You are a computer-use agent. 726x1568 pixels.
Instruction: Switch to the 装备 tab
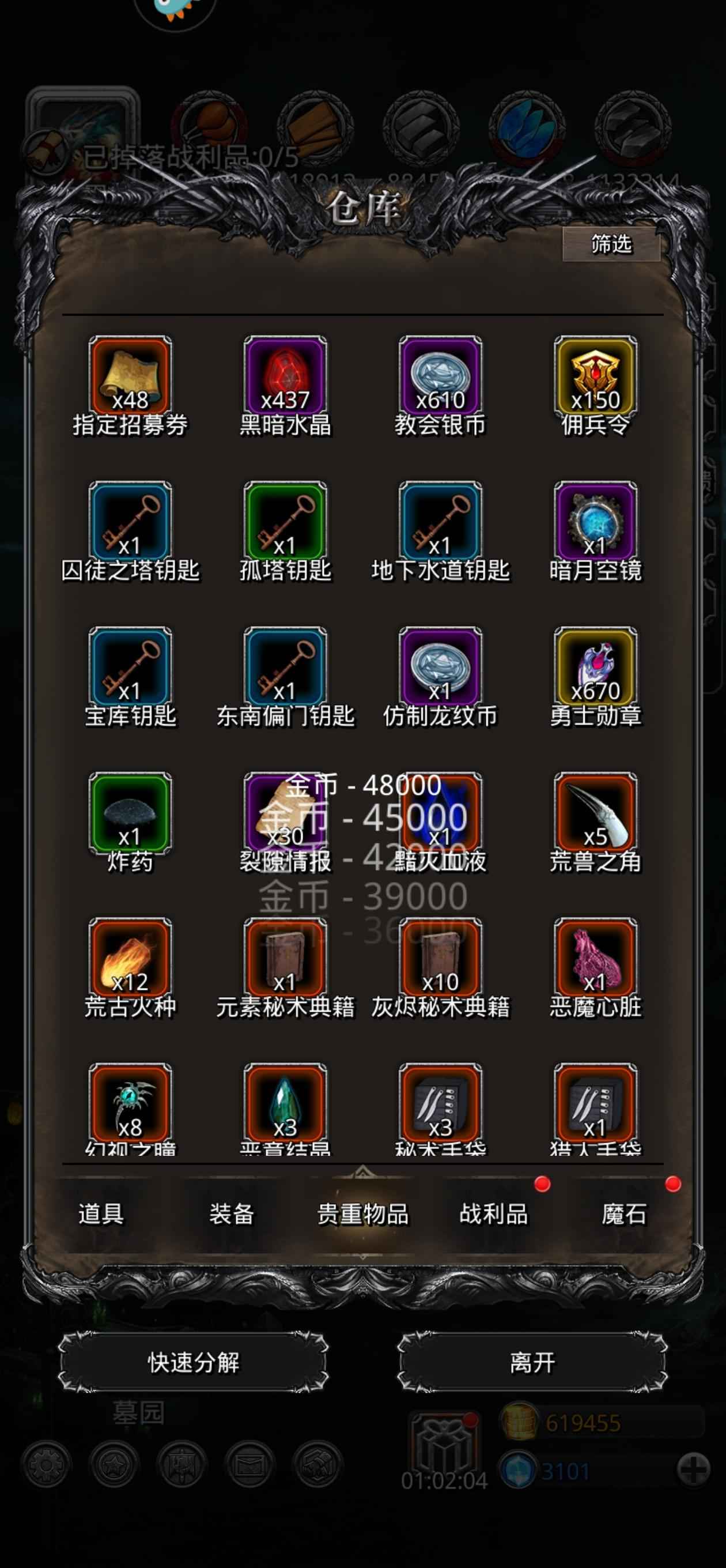231,1213
